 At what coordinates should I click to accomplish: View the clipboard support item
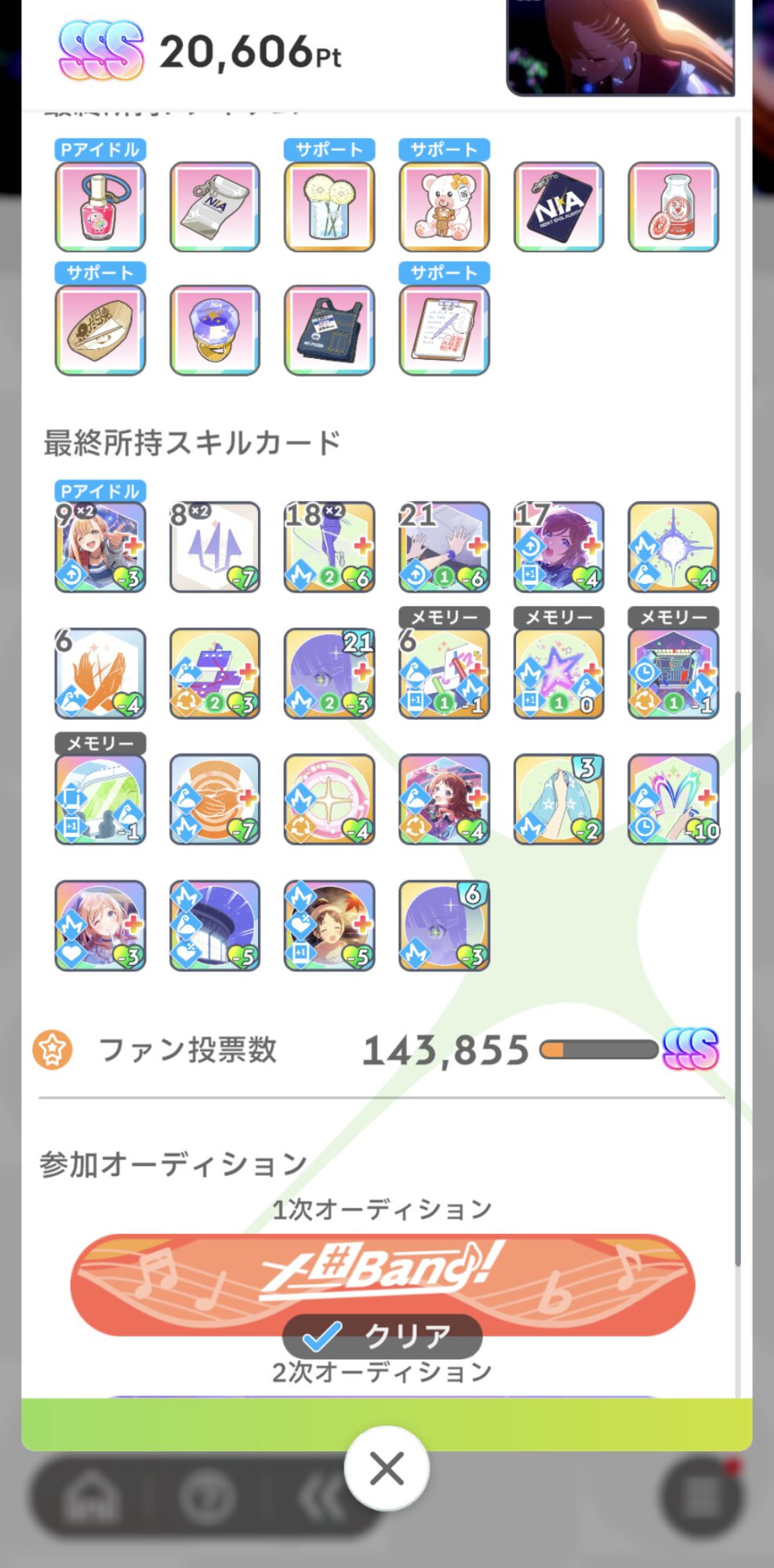click(x=444, y=330)
